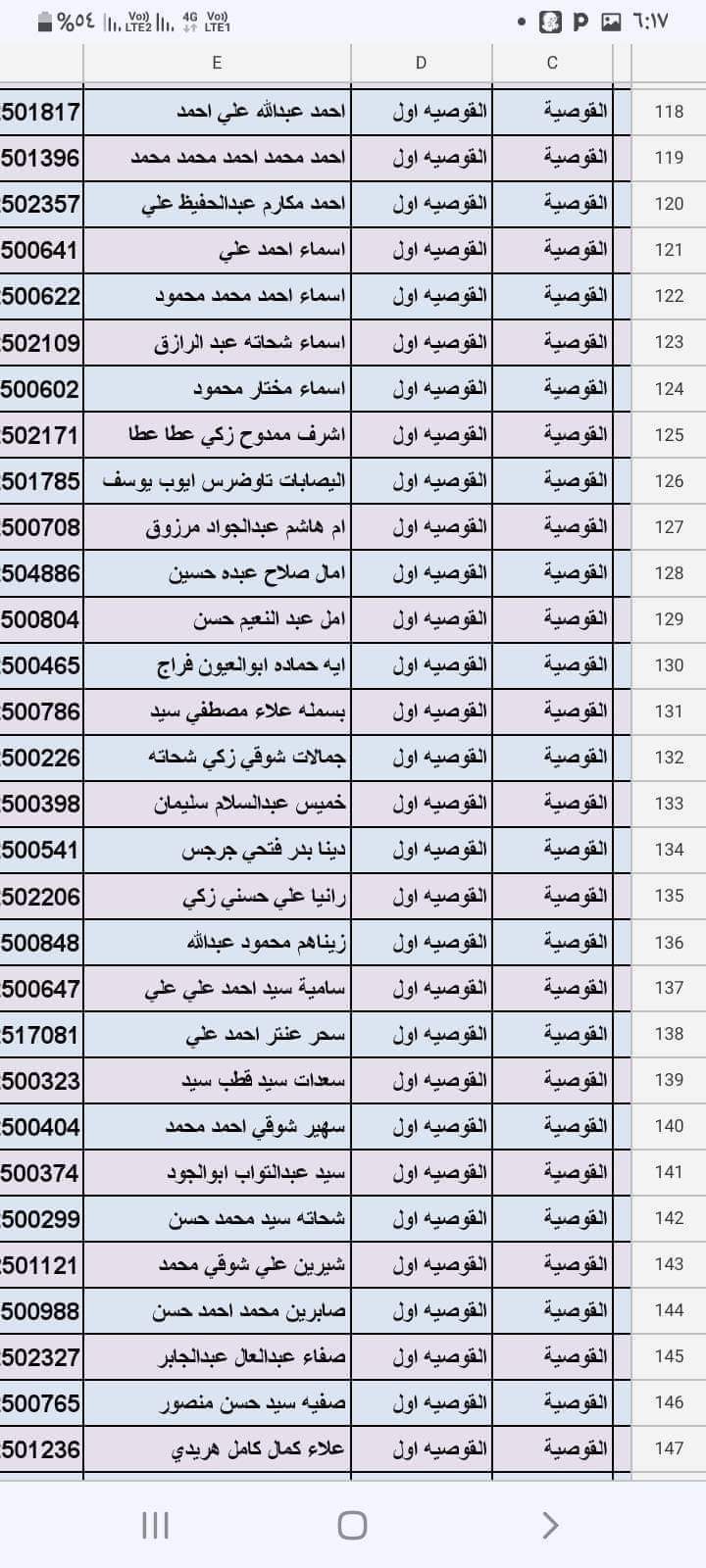706x1568 pixels.
Task: Open recent apps from navigation bar
Action: [155, 1525]
